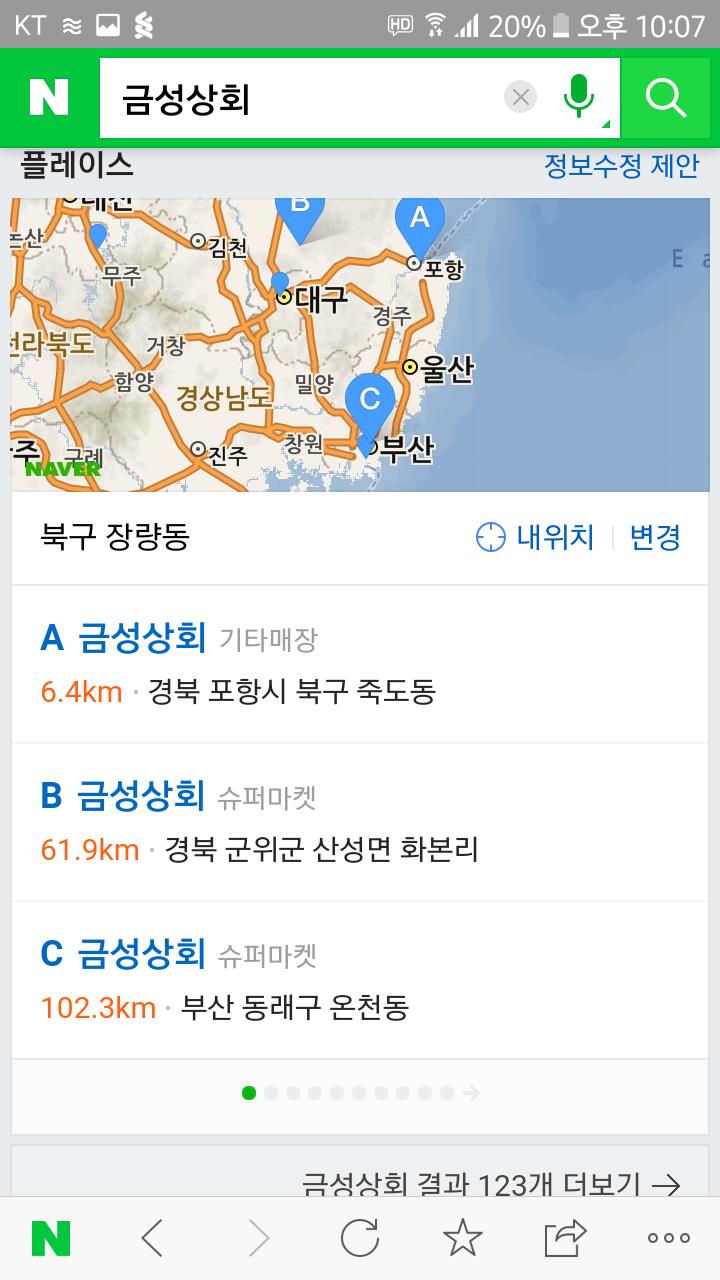Viewport: 720px width, 1280px height.
Task: Tap the Naver N logo button
Action: 49,98
